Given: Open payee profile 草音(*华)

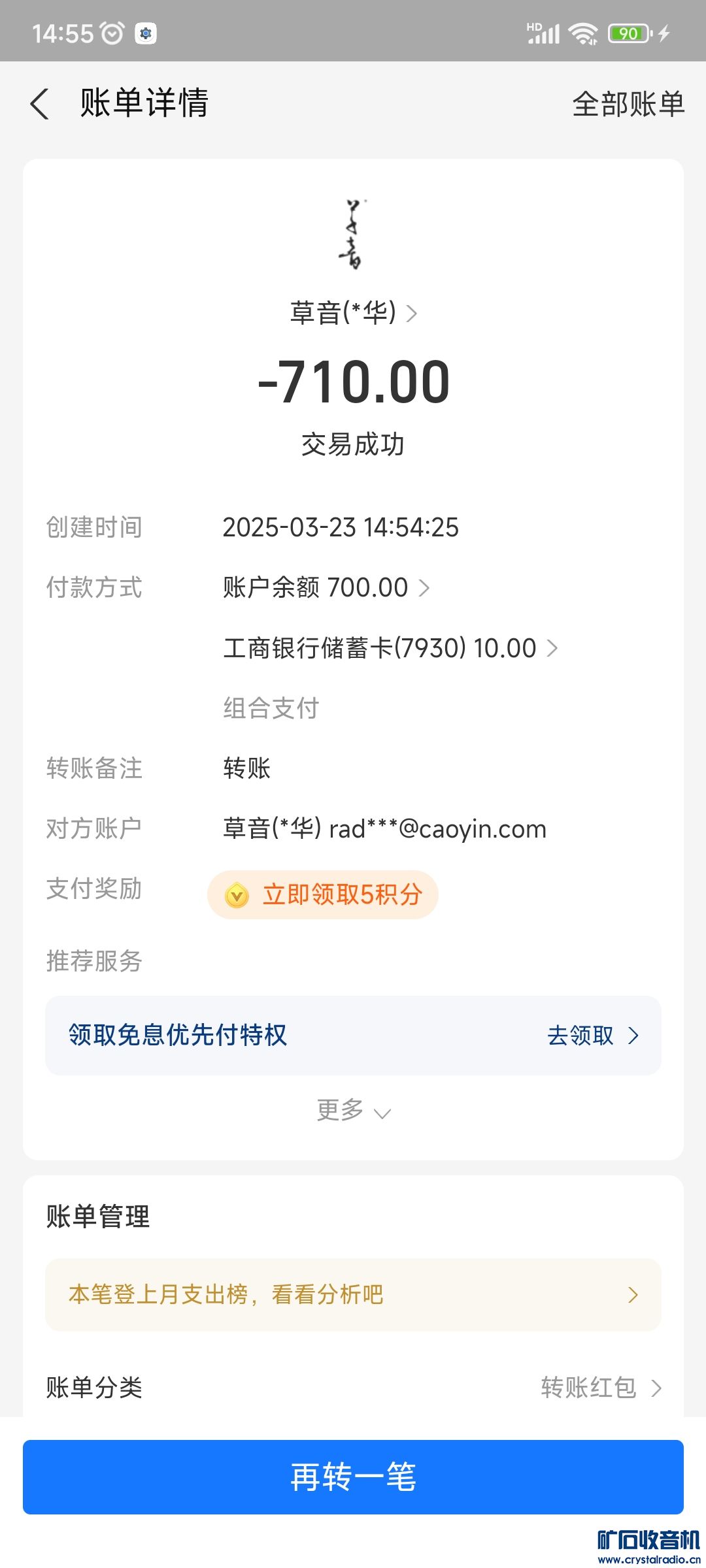Looking at the screenshot, I should (353, 313).
